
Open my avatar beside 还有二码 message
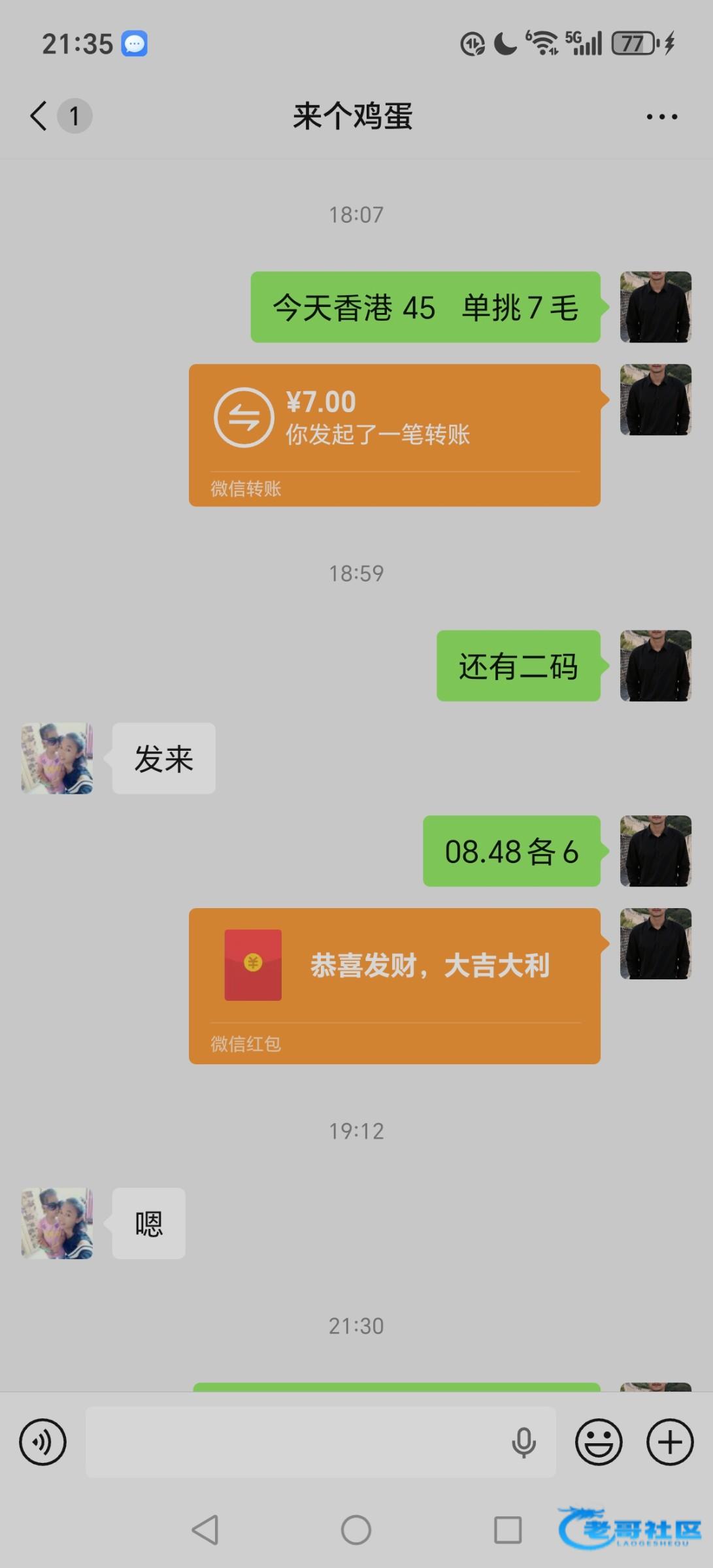coord(655,666)
